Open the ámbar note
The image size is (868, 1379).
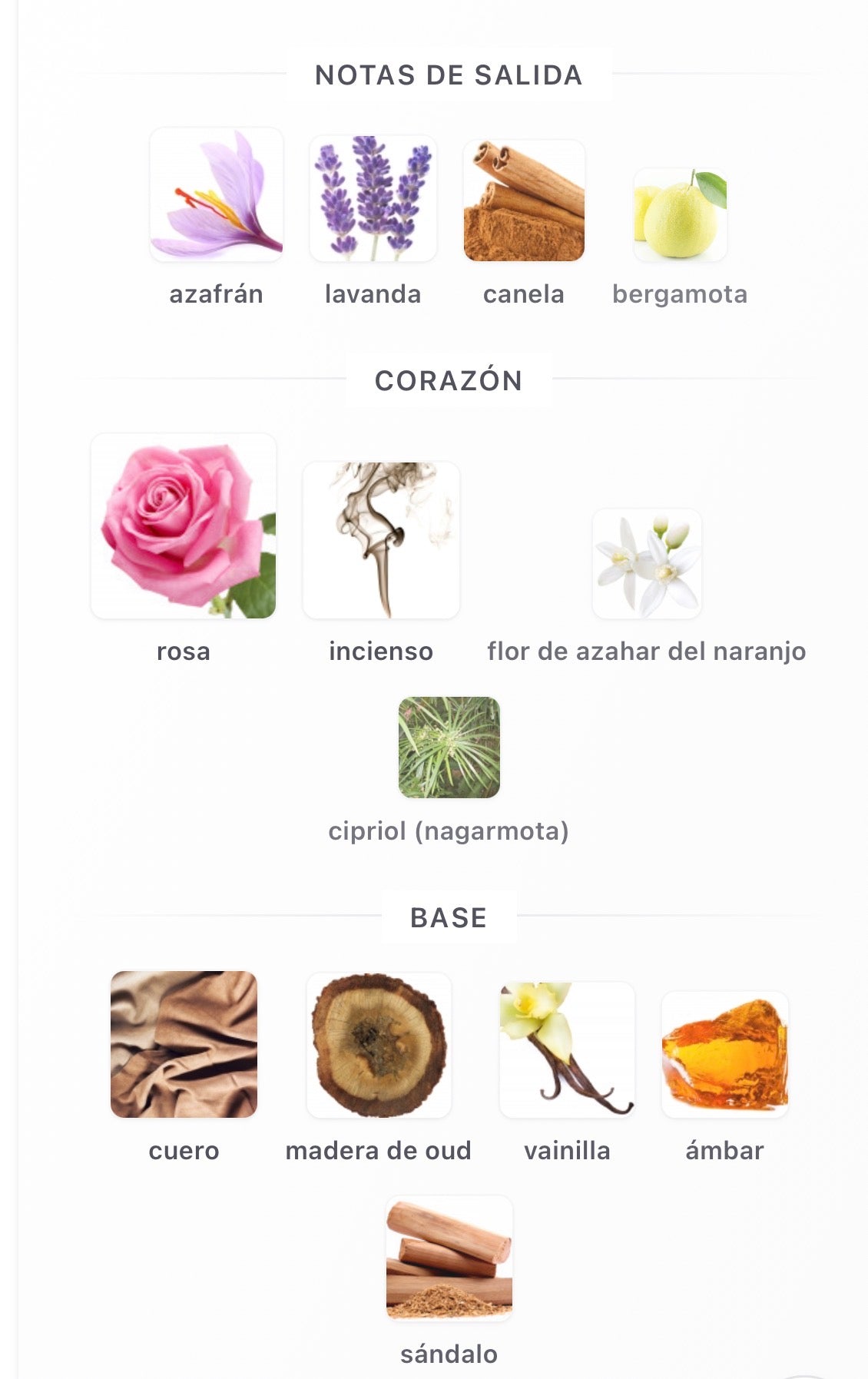[724, 1054]
